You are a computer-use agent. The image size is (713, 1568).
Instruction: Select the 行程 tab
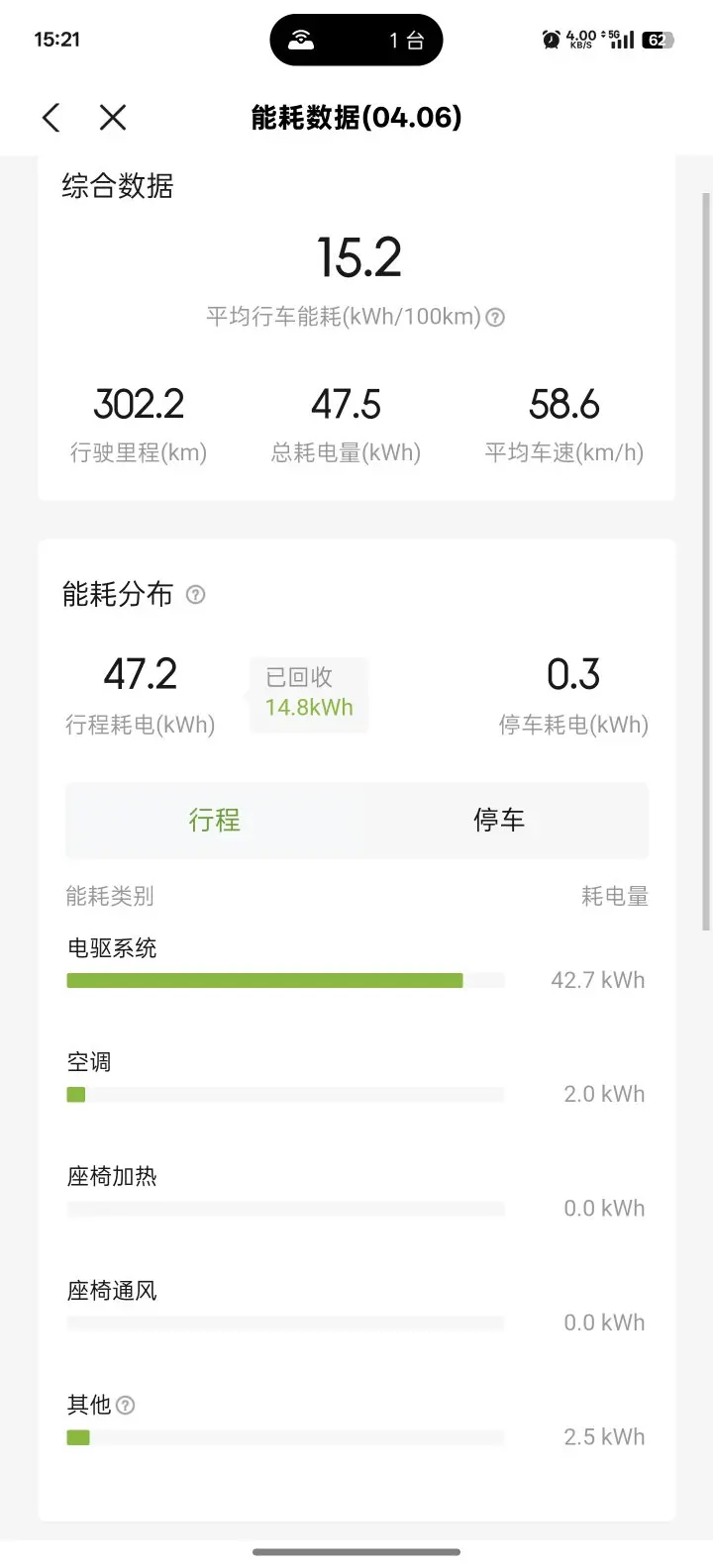coord(215,820)
